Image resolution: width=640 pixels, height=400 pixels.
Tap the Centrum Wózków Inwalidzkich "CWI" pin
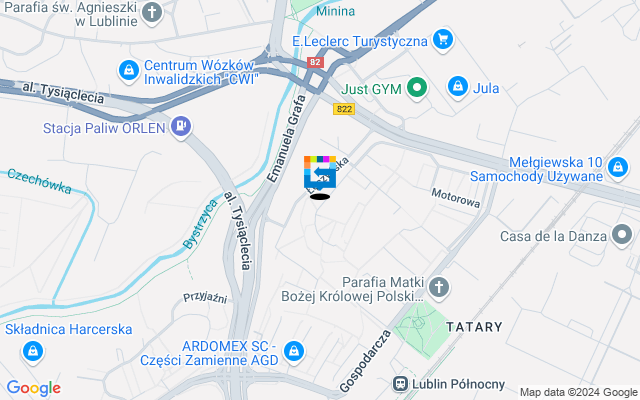pos(128,70)
